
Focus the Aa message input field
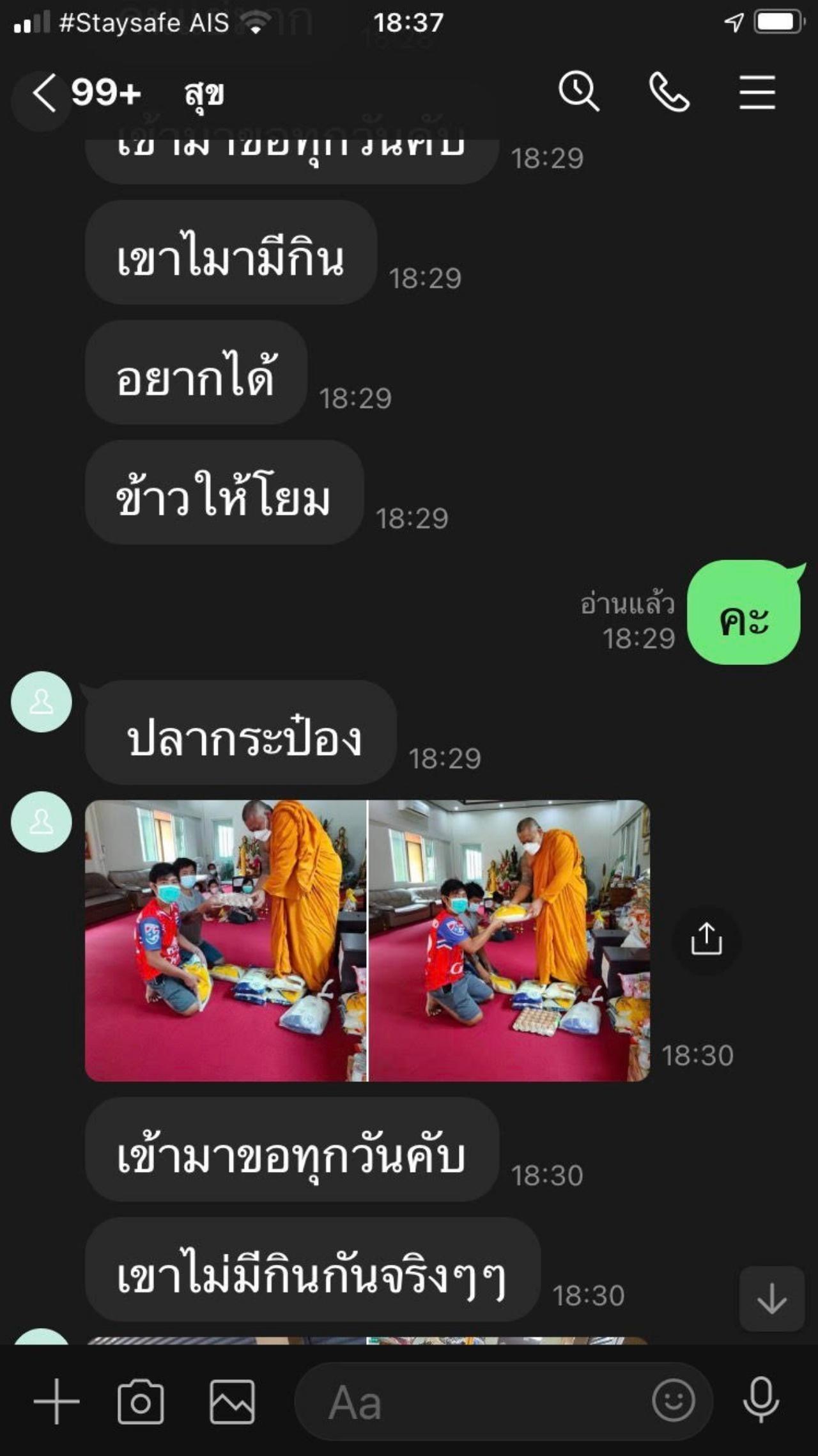[473, 1402]
